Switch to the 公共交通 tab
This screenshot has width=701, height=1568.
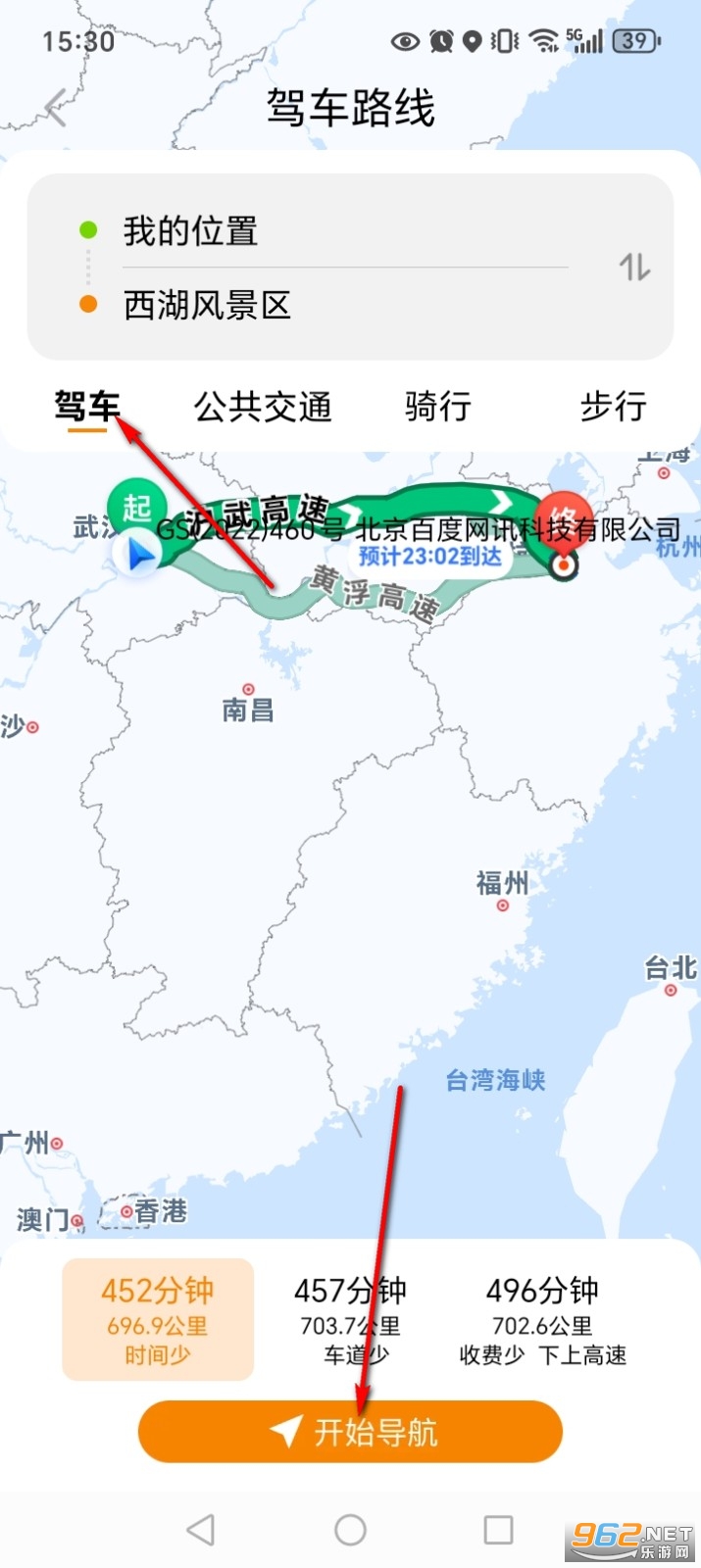[263, 406]
